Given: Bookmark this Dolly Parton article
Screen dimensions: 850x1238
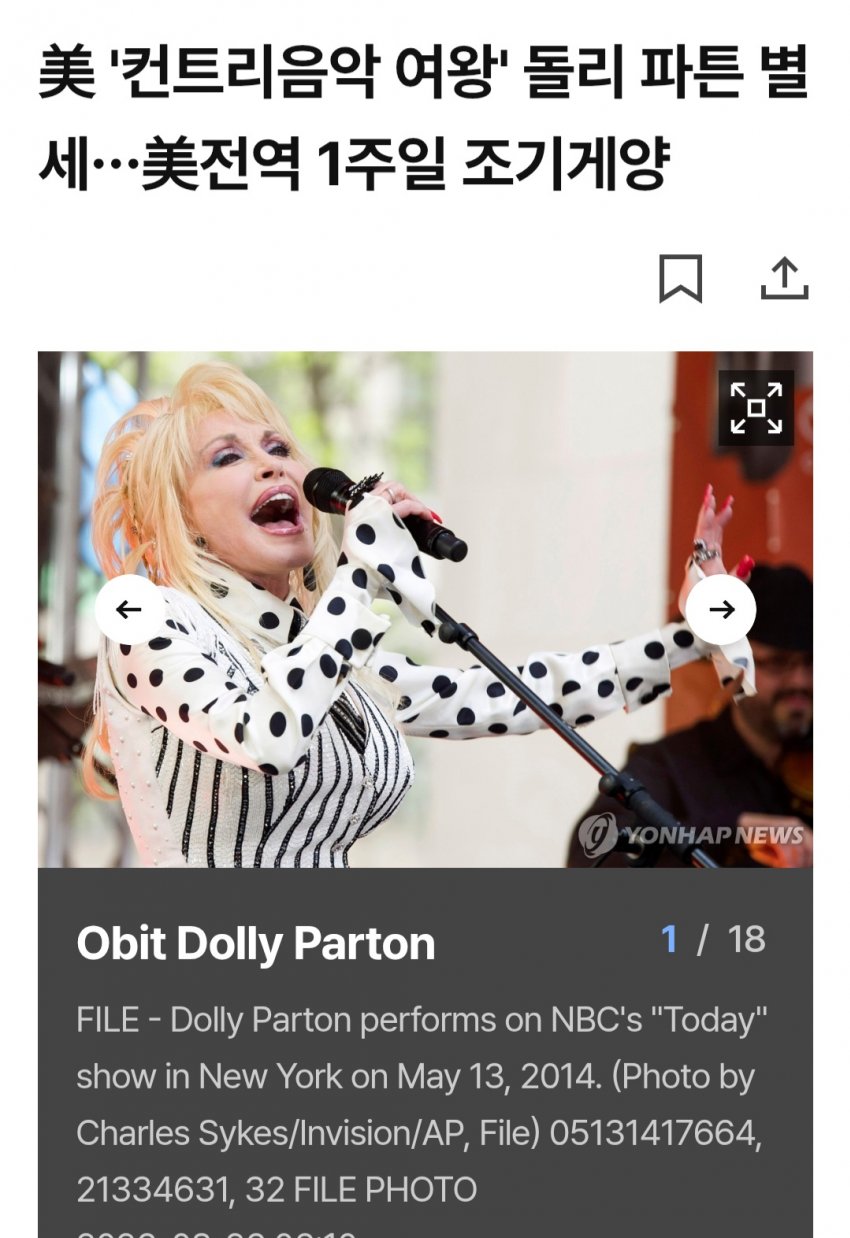Looking at the screenshot, I should [680, 278].
